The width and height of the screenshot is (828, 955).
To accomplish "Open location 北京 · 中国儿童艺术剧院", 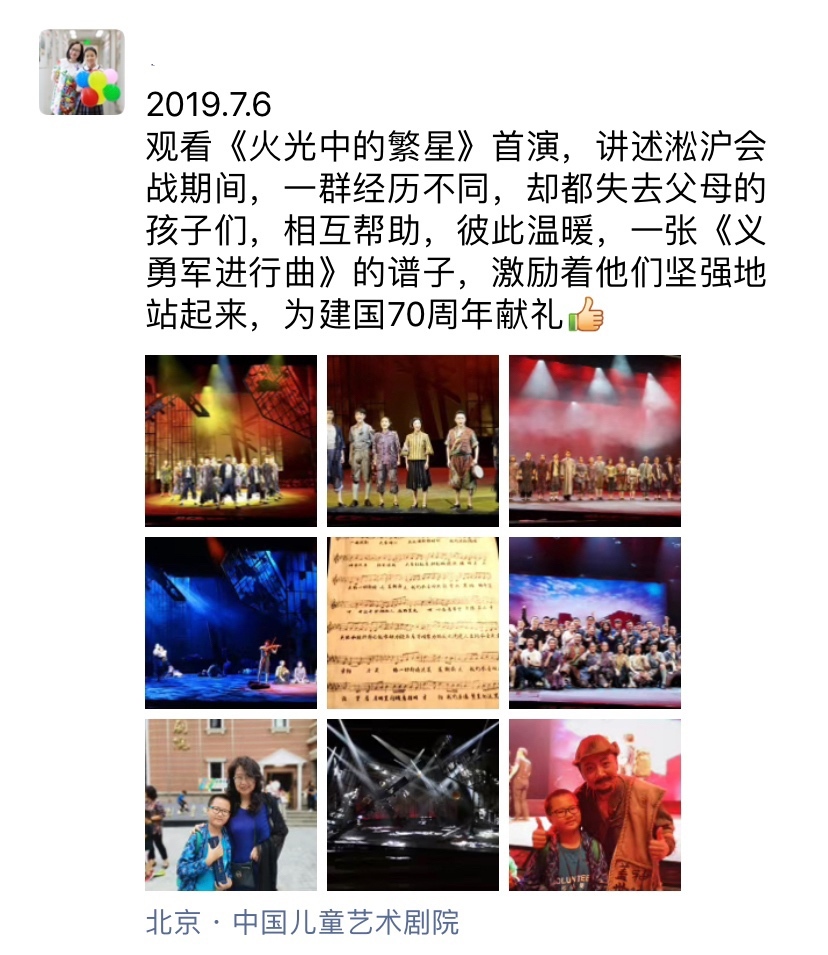I will (303, 922).
